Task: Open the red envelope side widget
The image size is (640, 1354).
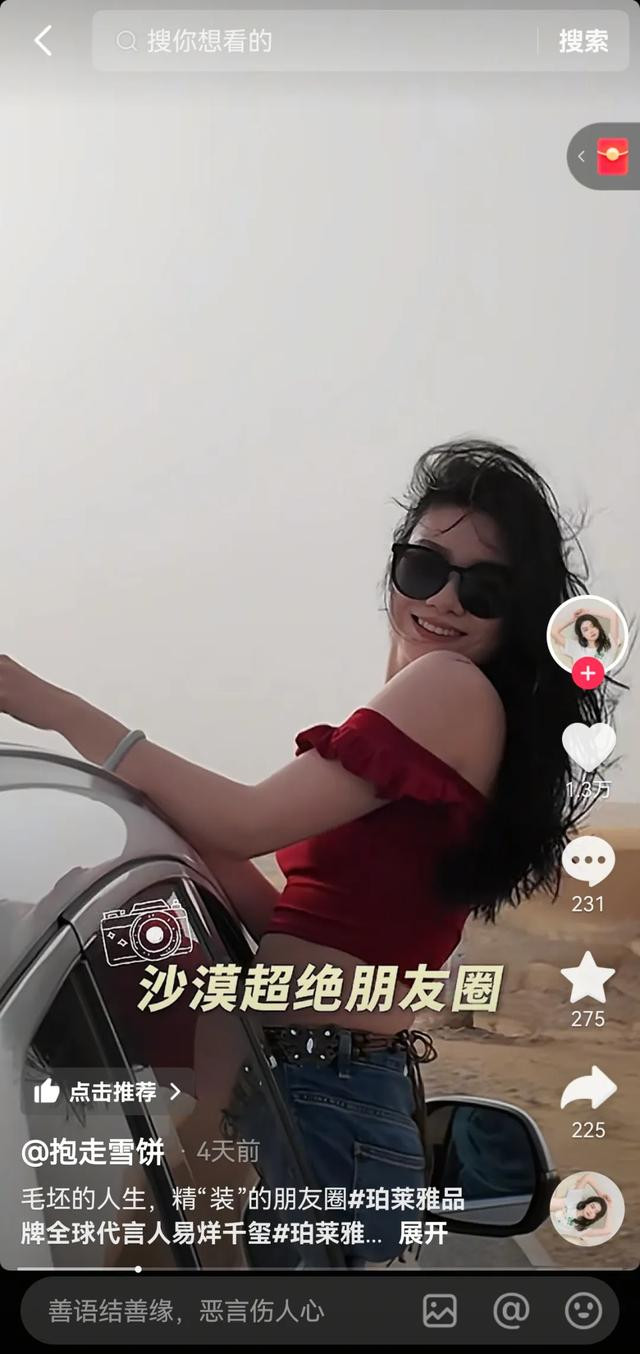Action: coord(605,156)
